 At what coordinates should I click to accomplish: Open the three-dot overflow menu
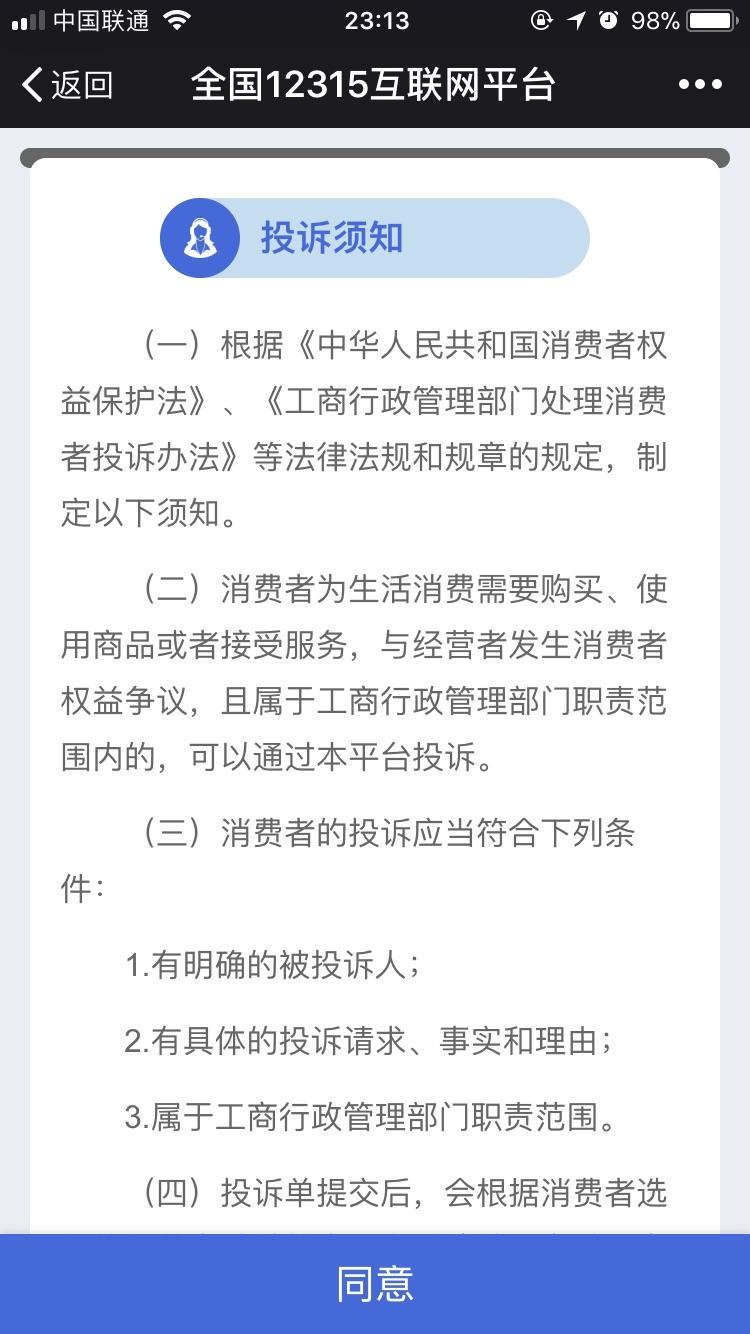click(x=700, y=85)
